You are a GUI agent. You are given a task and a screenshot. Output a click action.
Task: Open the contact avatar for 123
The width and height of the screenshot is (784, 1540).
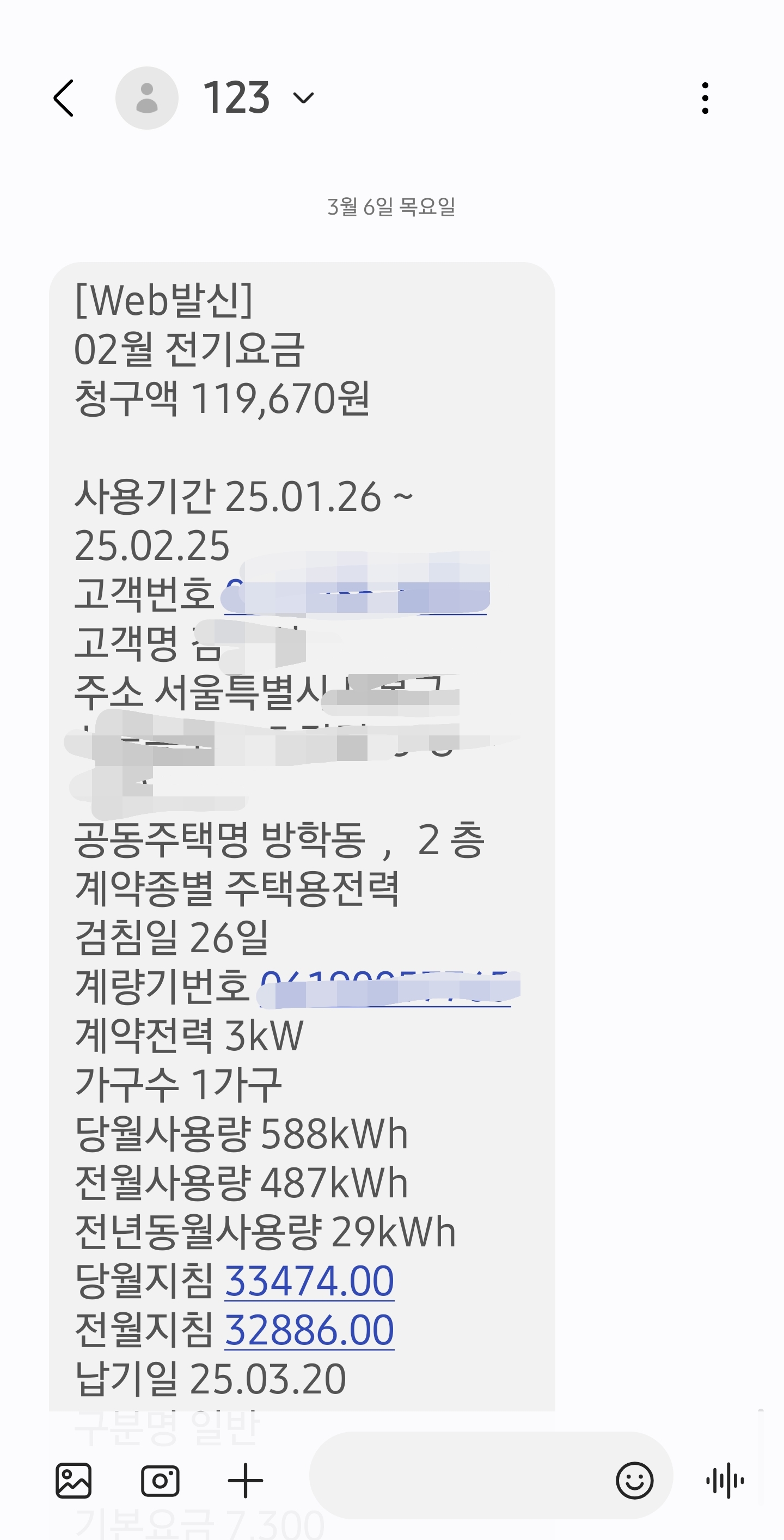146,98
